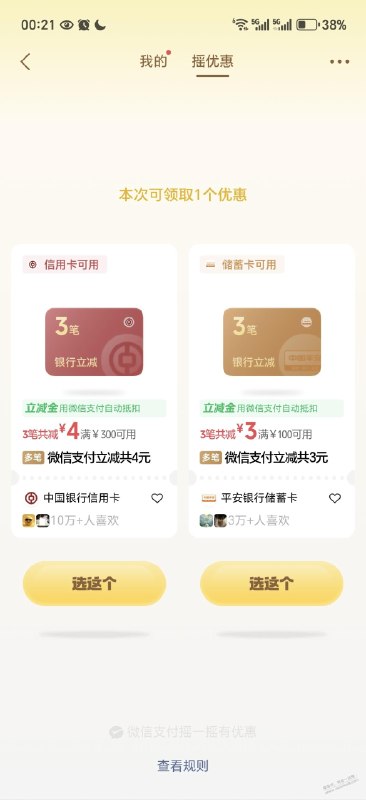The height and width of the screenshot is (800, 366).
Task: Select the 摇优惠 tab
Action: tap(213, 62)
